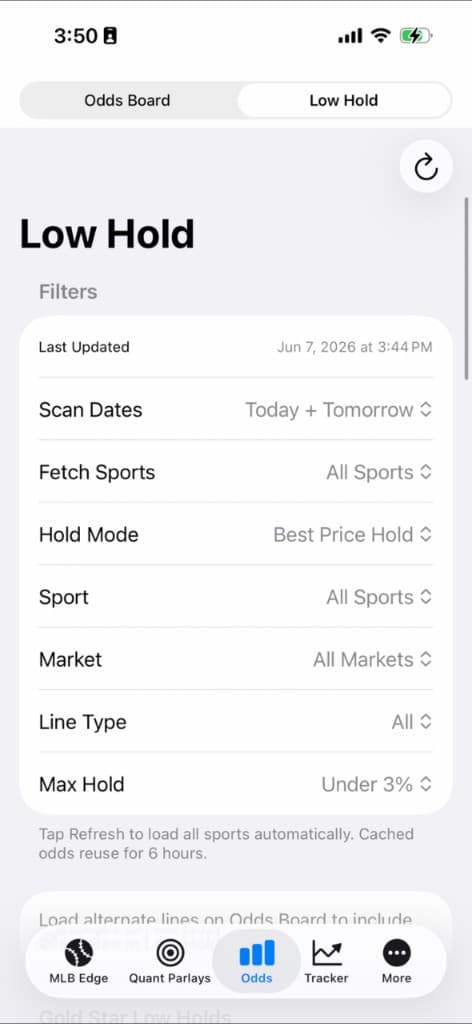This screenshot has height=1024, width=472.
Task: Open the Hold Mode dropdown
Action: (236, 534)
